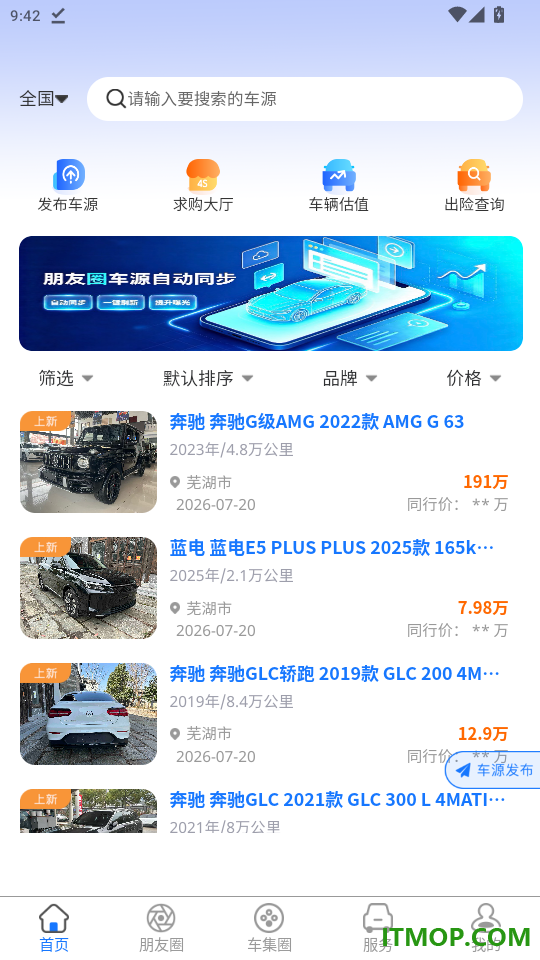Tap the floating 车源发布 button

[493, 770]
